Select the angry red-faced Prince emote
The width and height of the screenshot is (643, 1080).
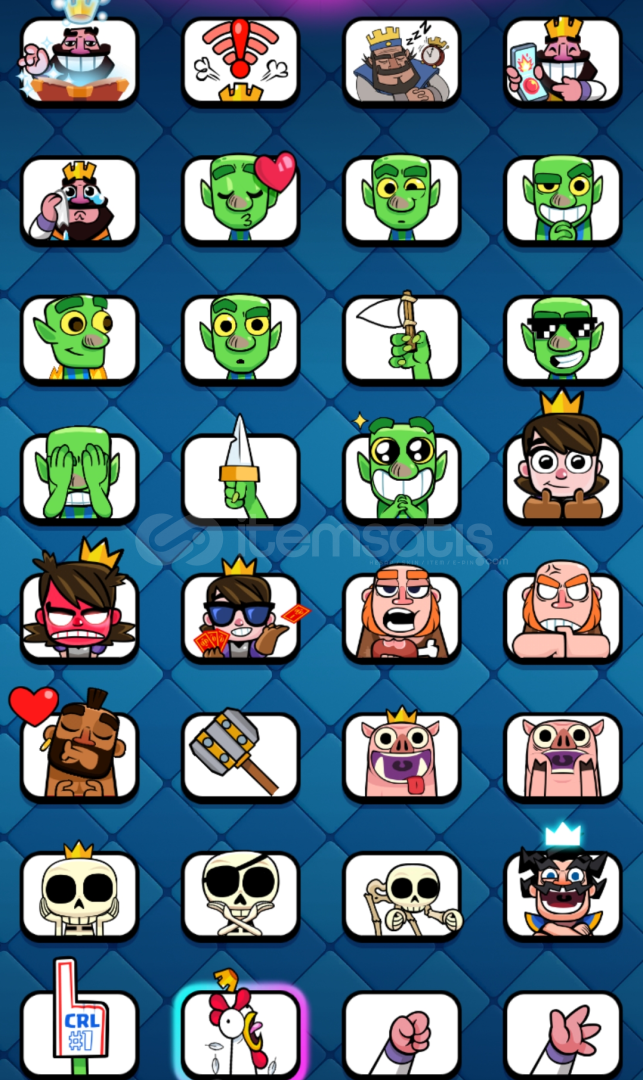79,616
